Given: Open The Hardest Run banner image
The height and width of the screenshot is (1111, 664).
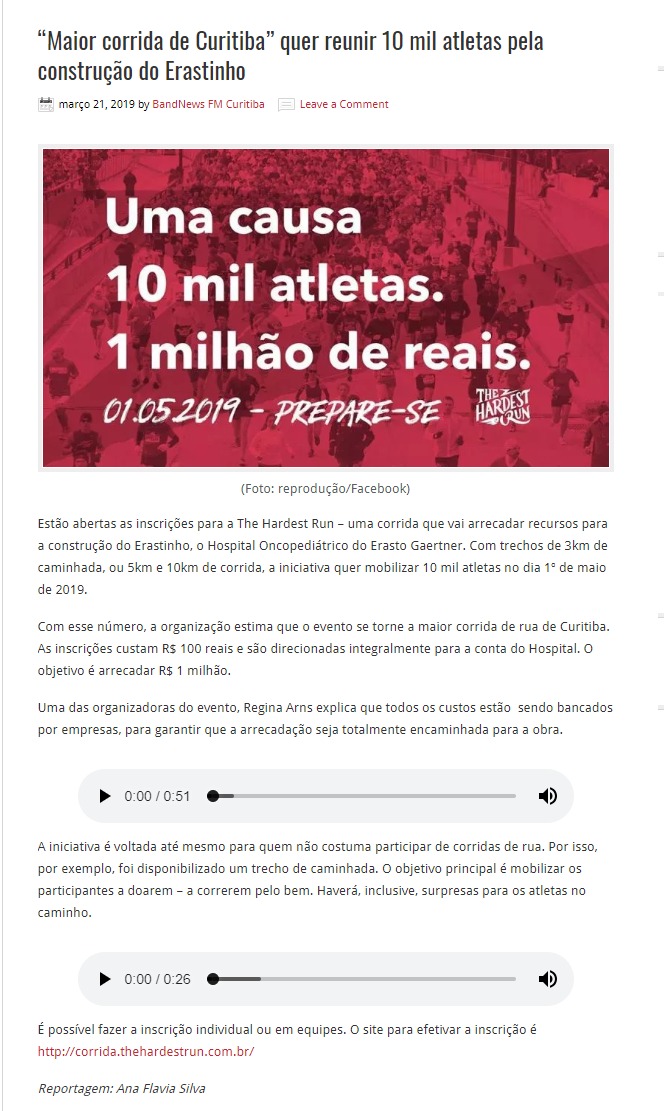Looking at the screenshot, I should tap(326, 308).
